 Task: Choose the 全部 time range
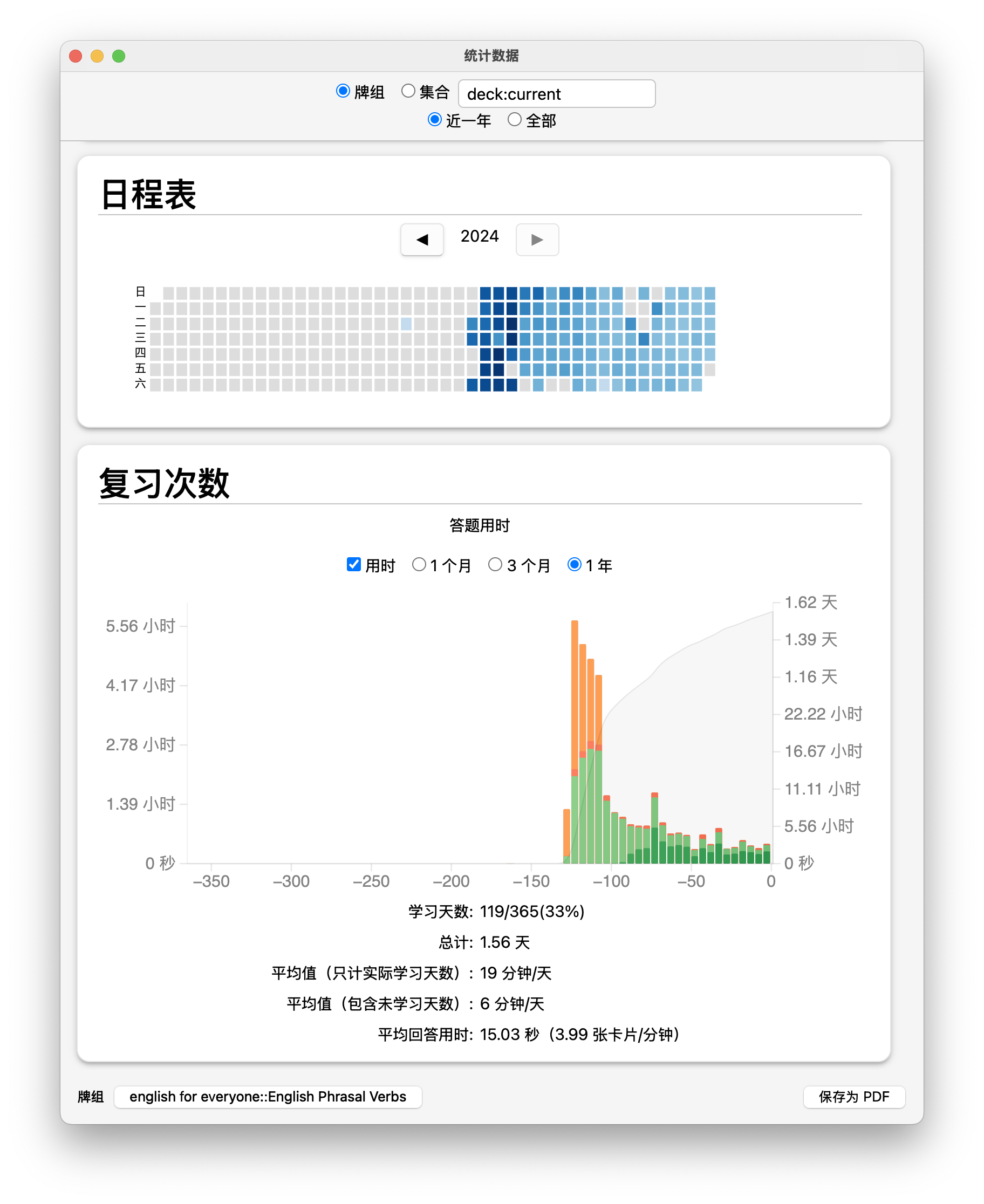tap(514, 120)
